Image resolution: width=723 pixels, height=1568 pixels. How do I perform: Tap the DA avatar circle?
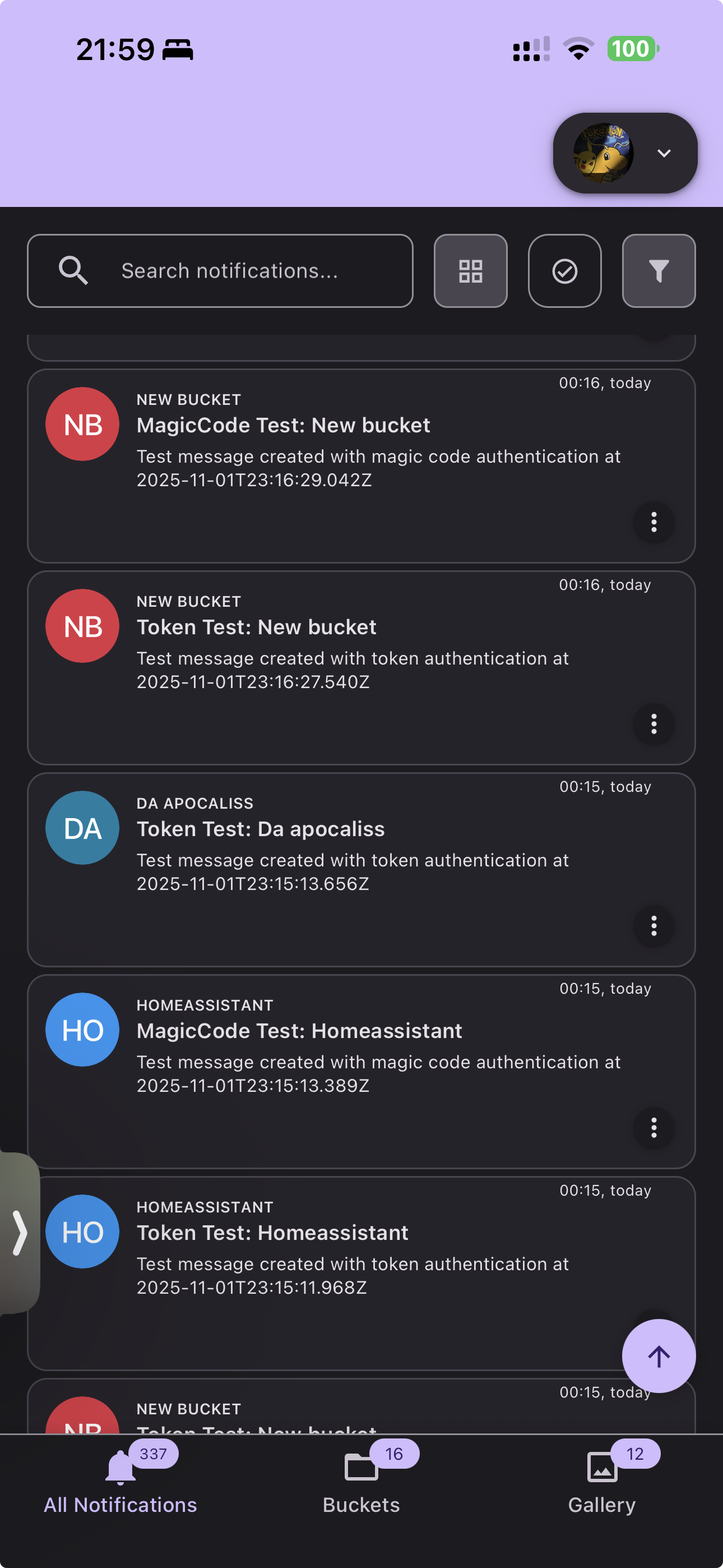tap(82, 827)
